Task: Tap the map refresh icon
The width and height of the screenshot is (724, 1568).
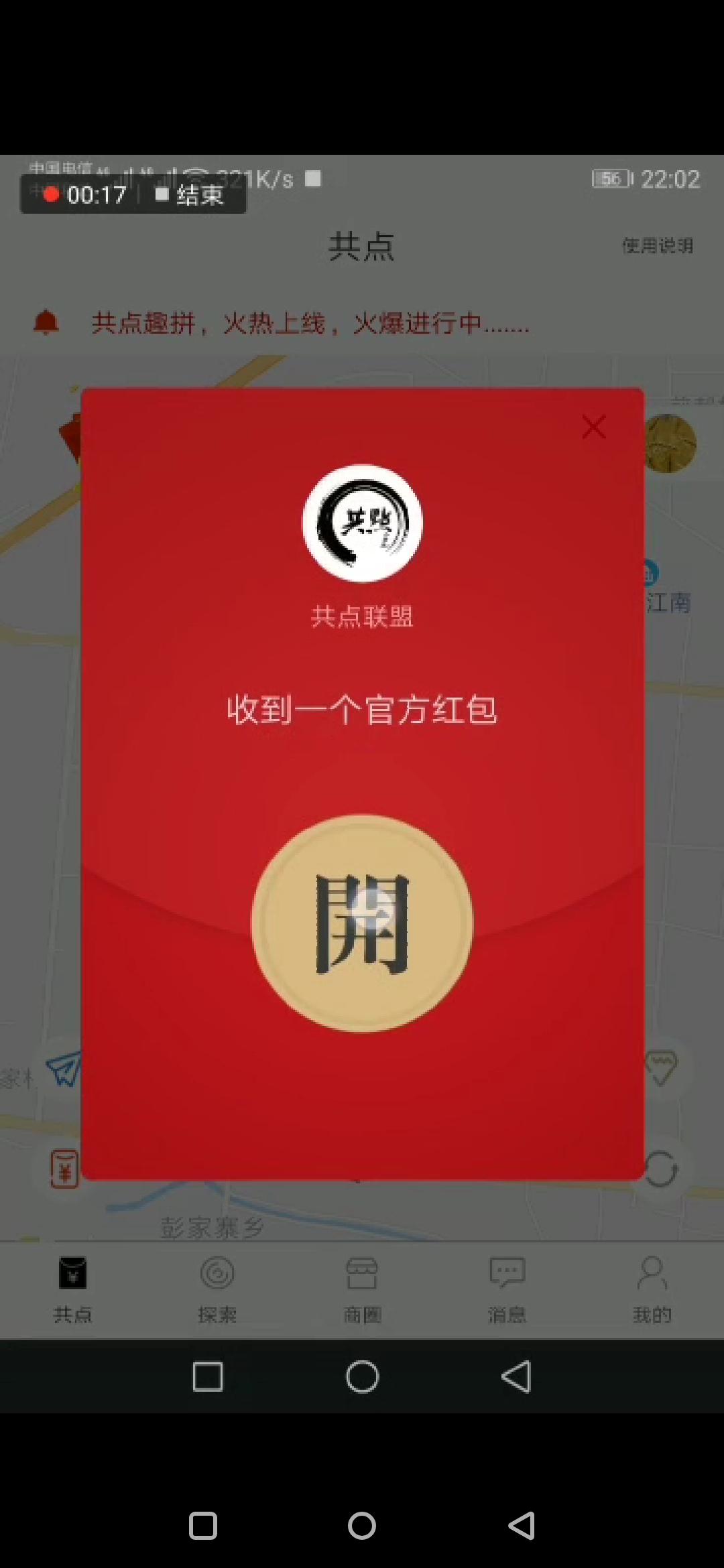Action: tap(661, 1169)
